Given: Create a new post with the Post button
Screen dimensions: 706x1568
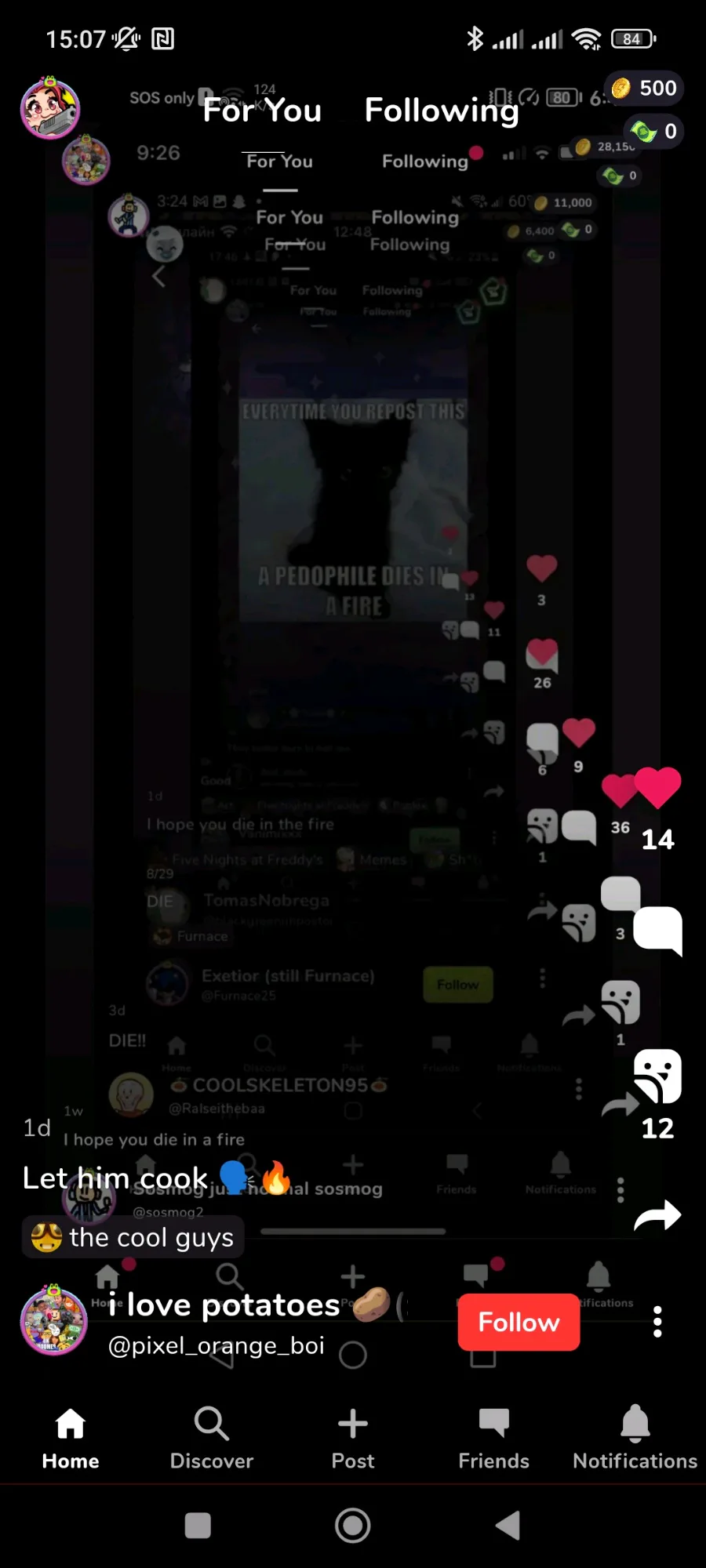Looking at the screenshot, I should coord(353,1439).
